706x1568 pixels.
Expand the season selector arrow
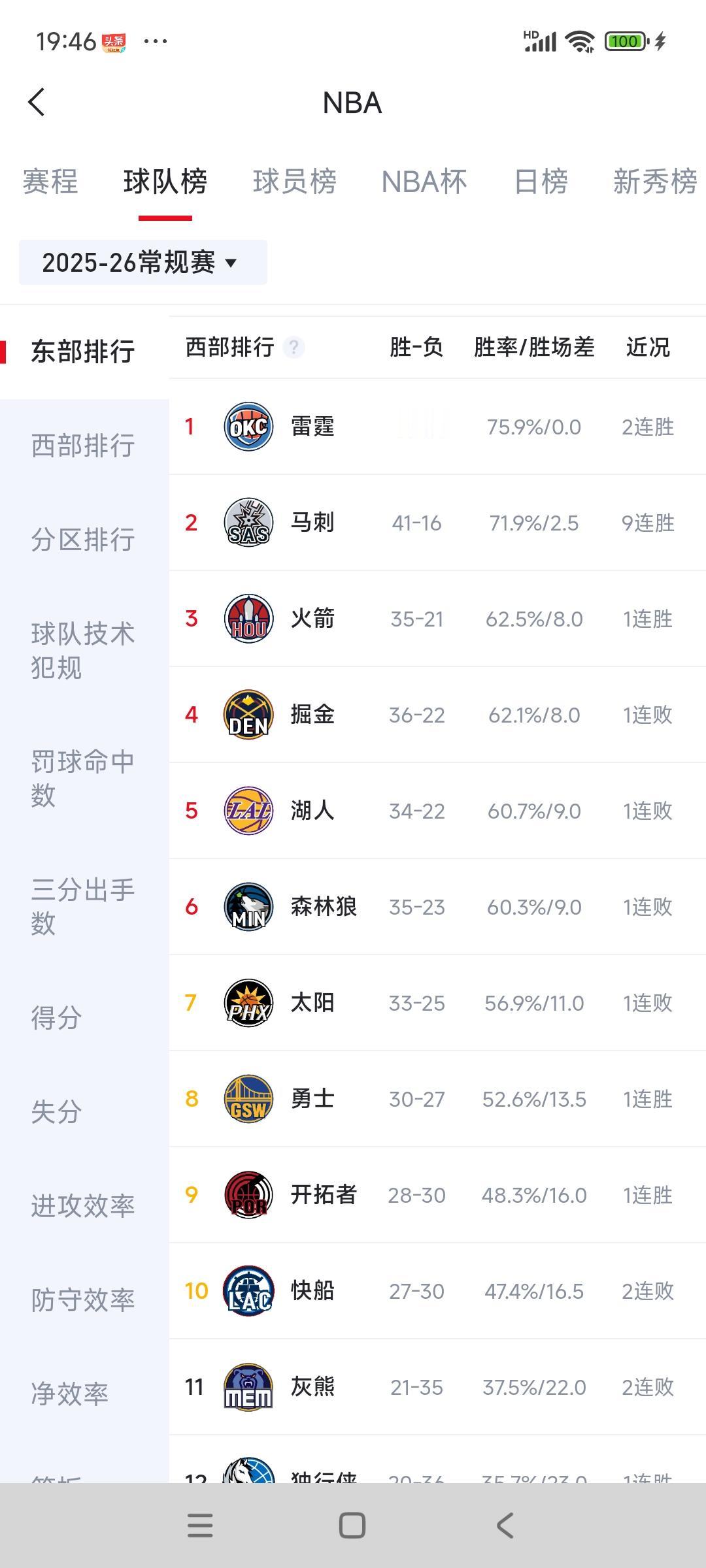[x=230, y=264]
